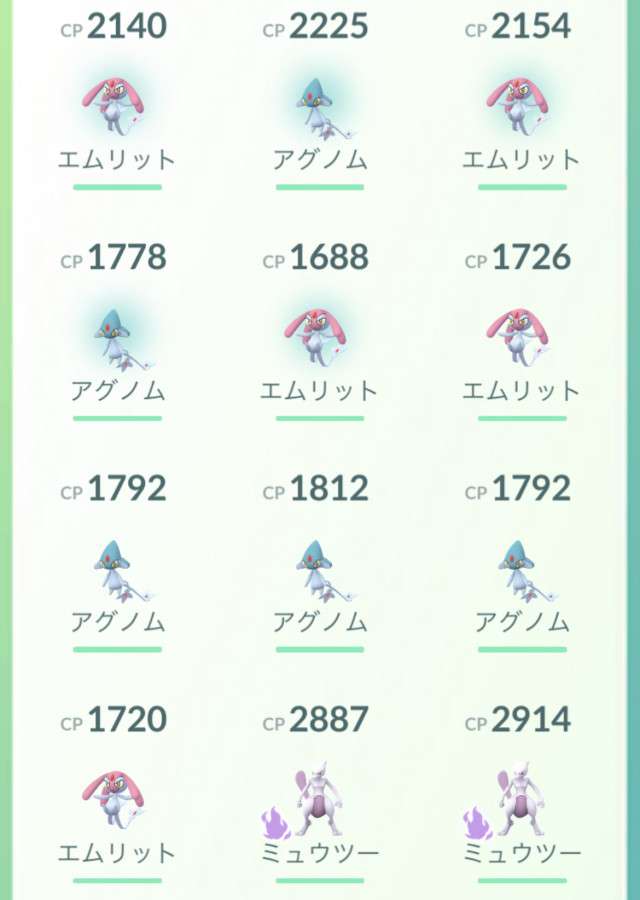Screen dimensions: 640x900
Task: View the CP 2914 ミュウツー
Action: (x=521, y=799)
